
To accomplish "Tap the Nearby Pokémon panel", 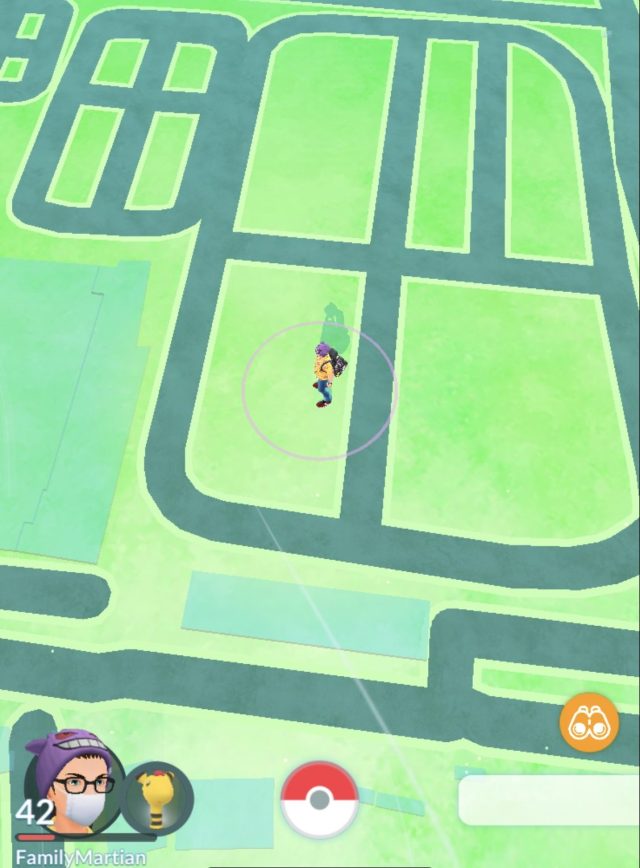I will [x=548, y=799].
